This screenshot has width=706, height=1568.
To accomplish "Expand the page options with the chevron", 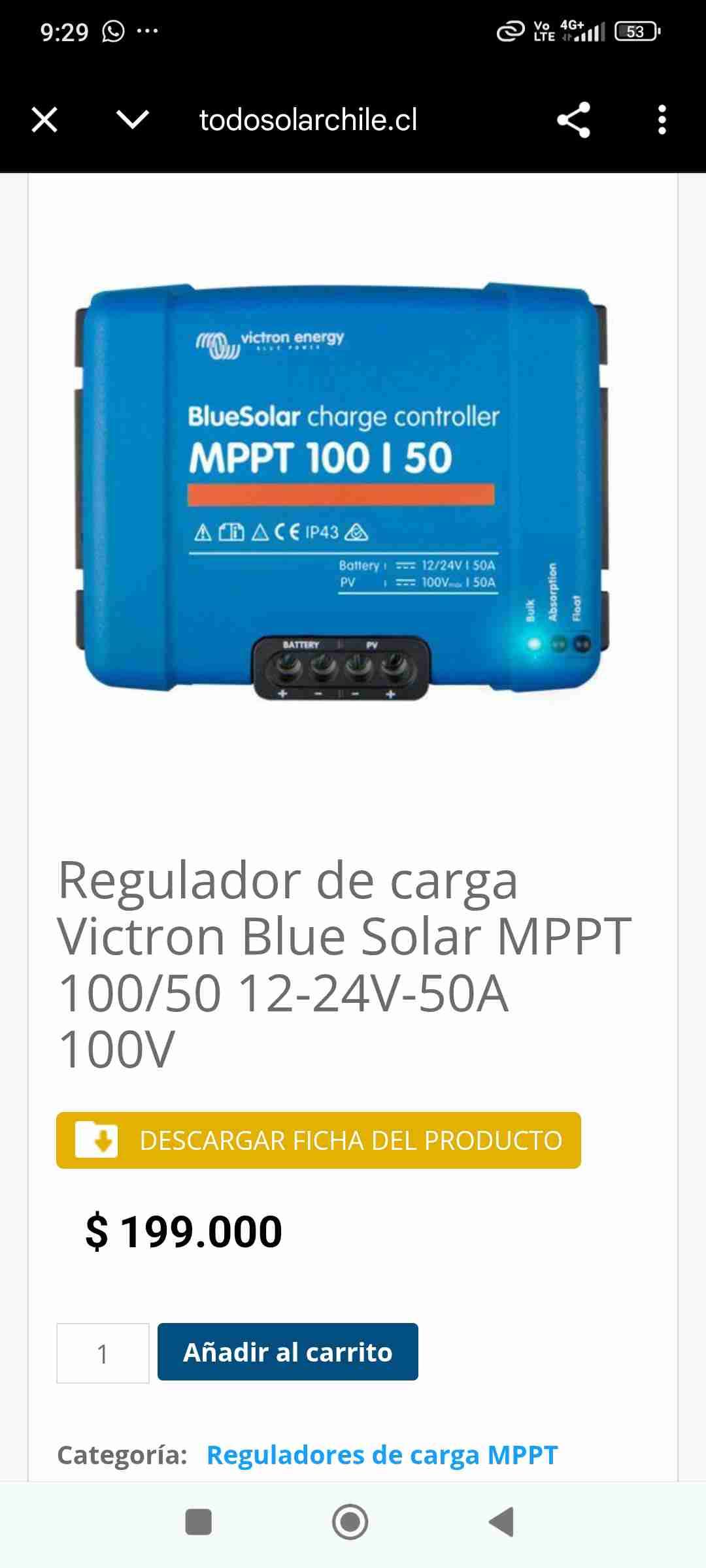I will click(x=131, y=120).
